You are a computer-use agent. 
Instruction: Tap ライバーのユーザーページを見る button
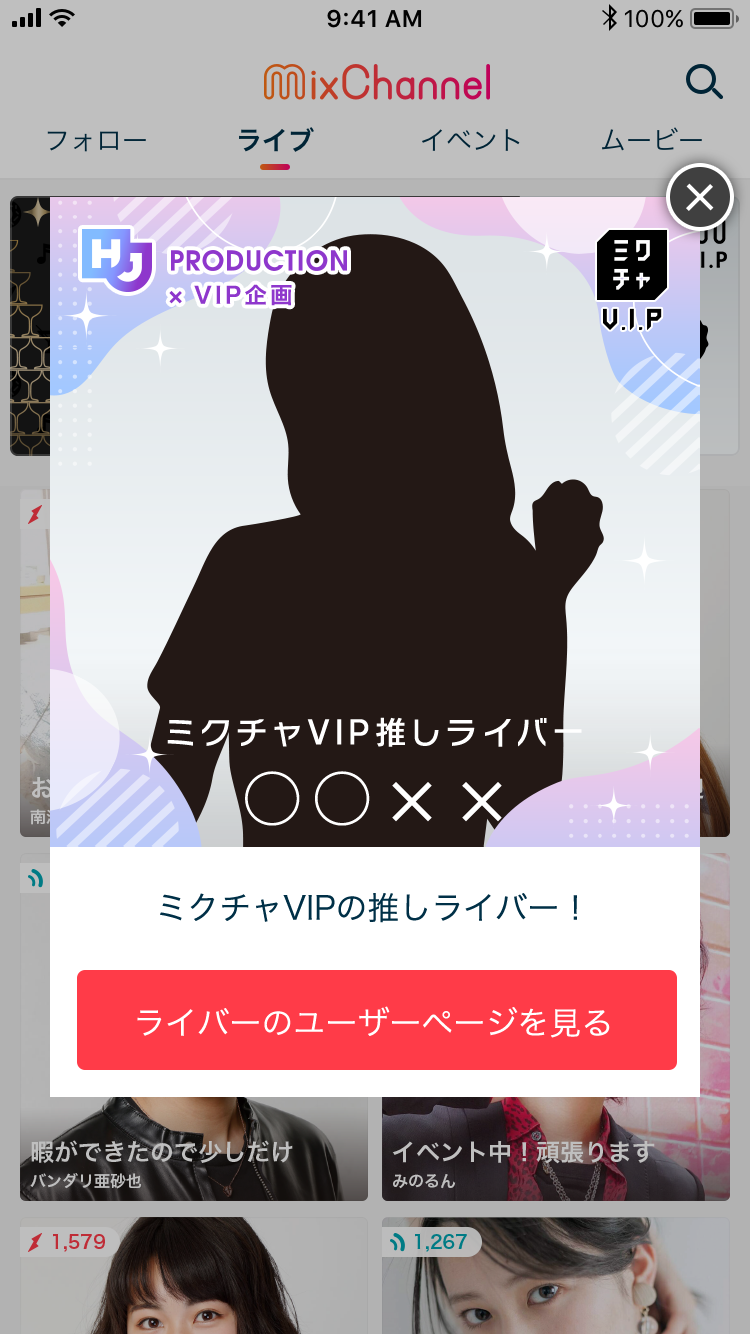click(x=376, y=1020)
